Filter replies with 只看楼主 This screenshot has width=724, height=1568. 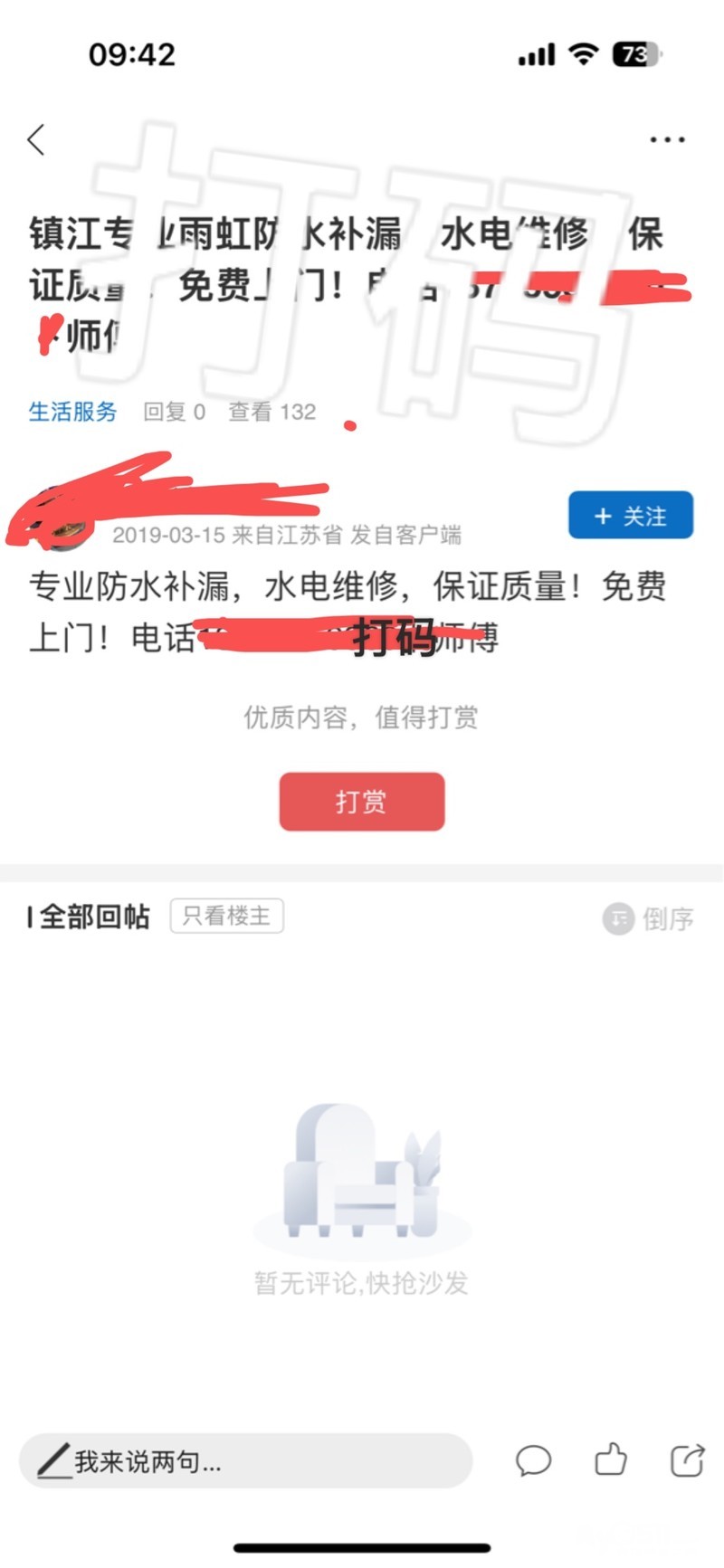point(226,917)
